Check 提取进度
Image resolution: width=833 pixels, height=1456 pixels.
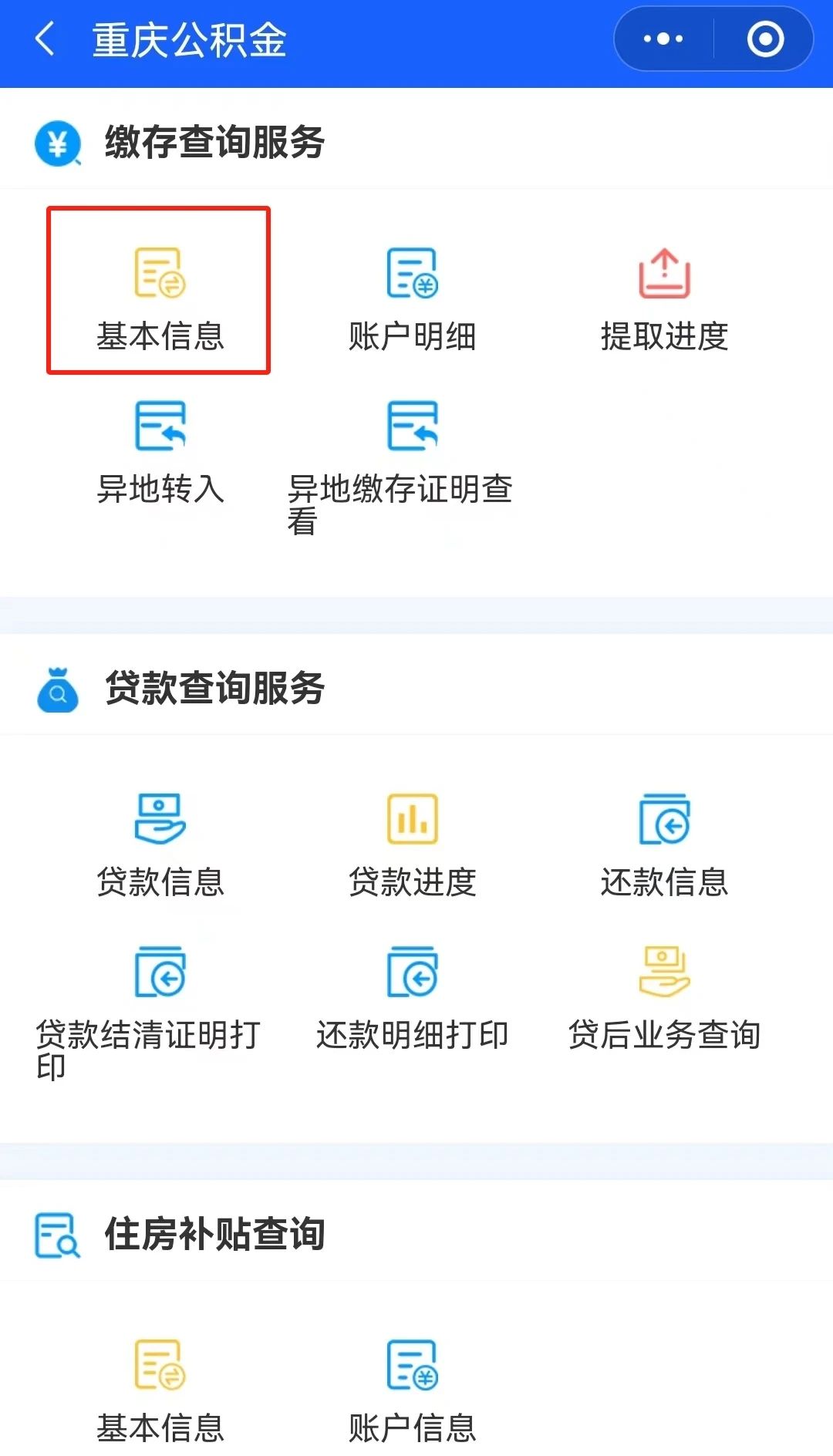pyautogui.click(x=664, y=297)
